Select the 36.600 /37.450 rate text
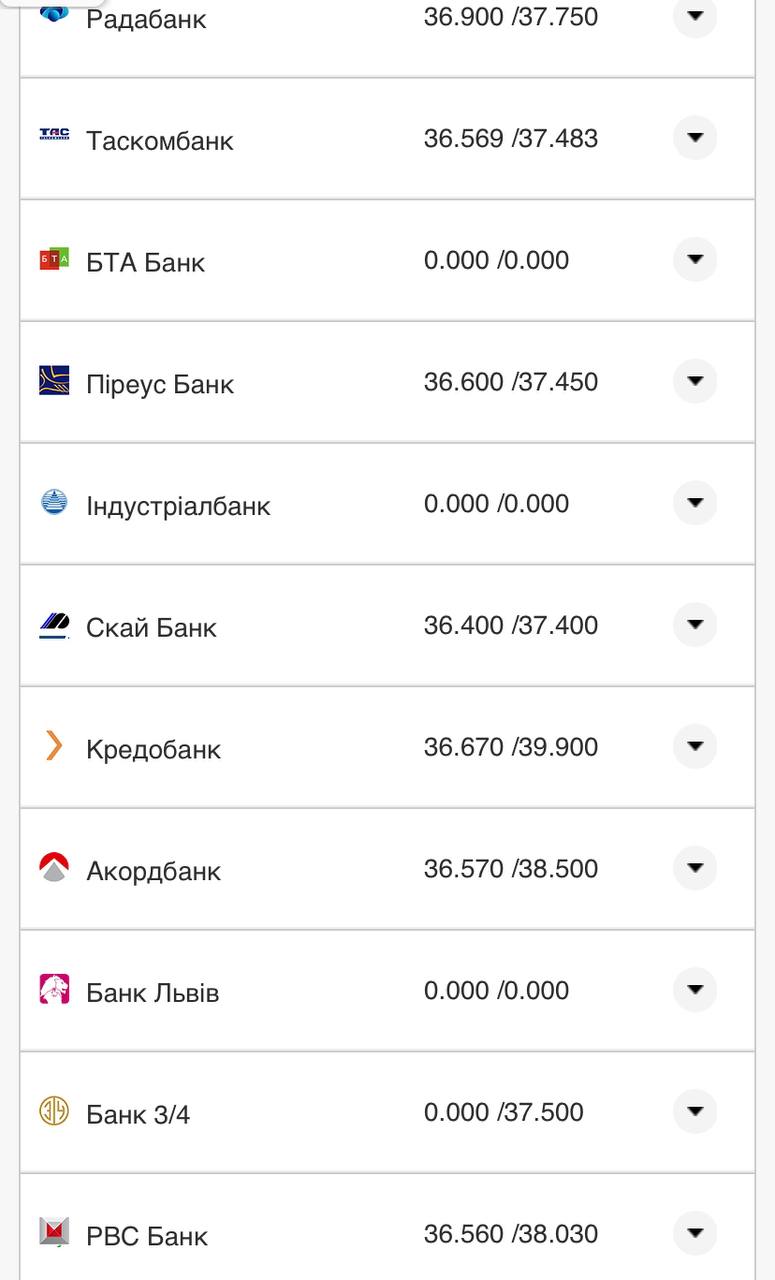775x1280 pixels. pos(510,381)
